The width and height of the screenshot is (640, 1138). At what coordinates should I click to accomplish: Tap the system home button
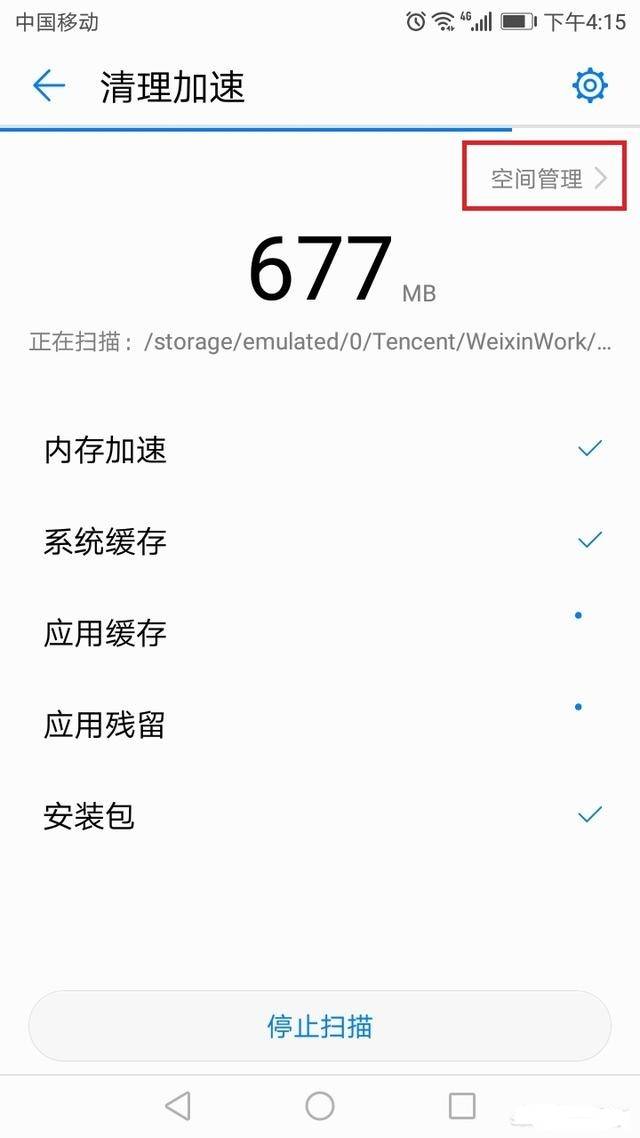click(319, 1106)
